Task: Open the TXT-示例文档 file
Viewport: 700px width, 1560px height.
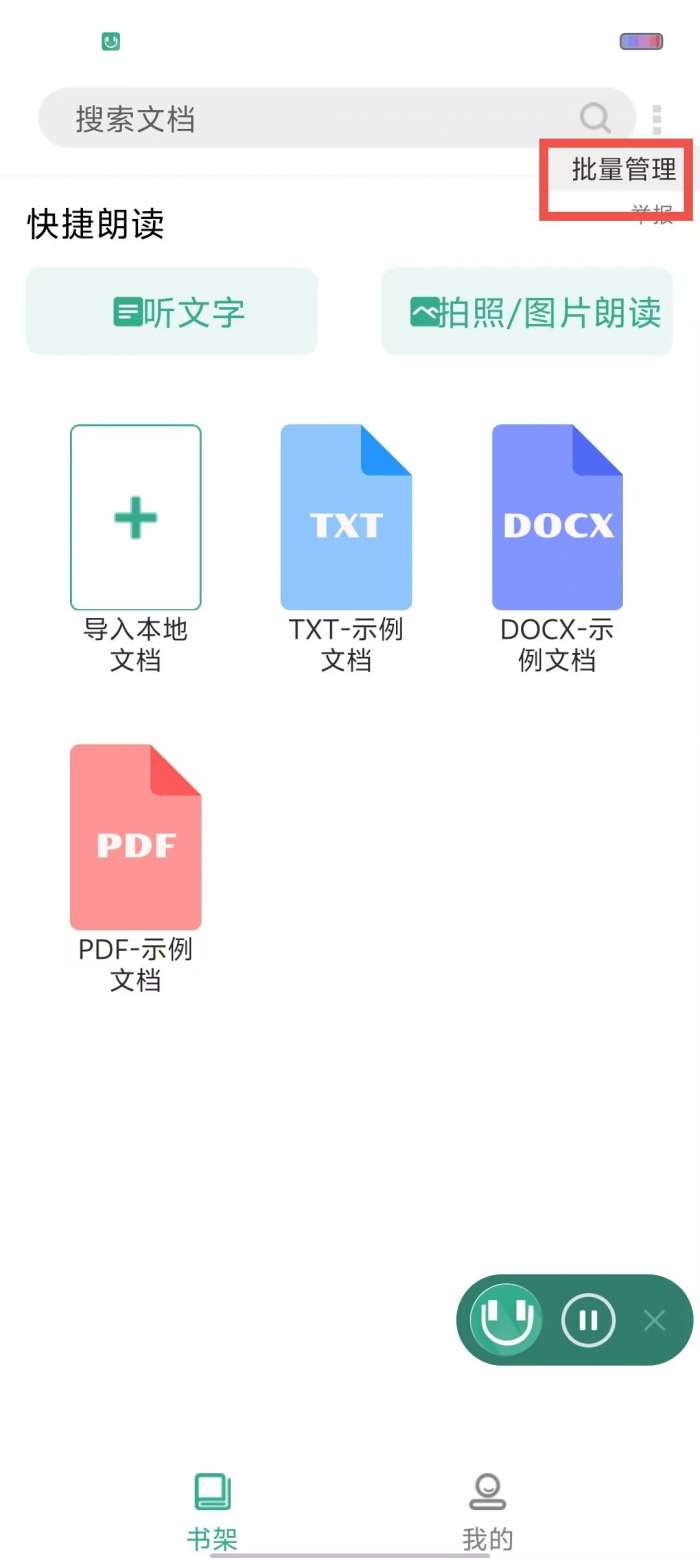Action: 346,518
